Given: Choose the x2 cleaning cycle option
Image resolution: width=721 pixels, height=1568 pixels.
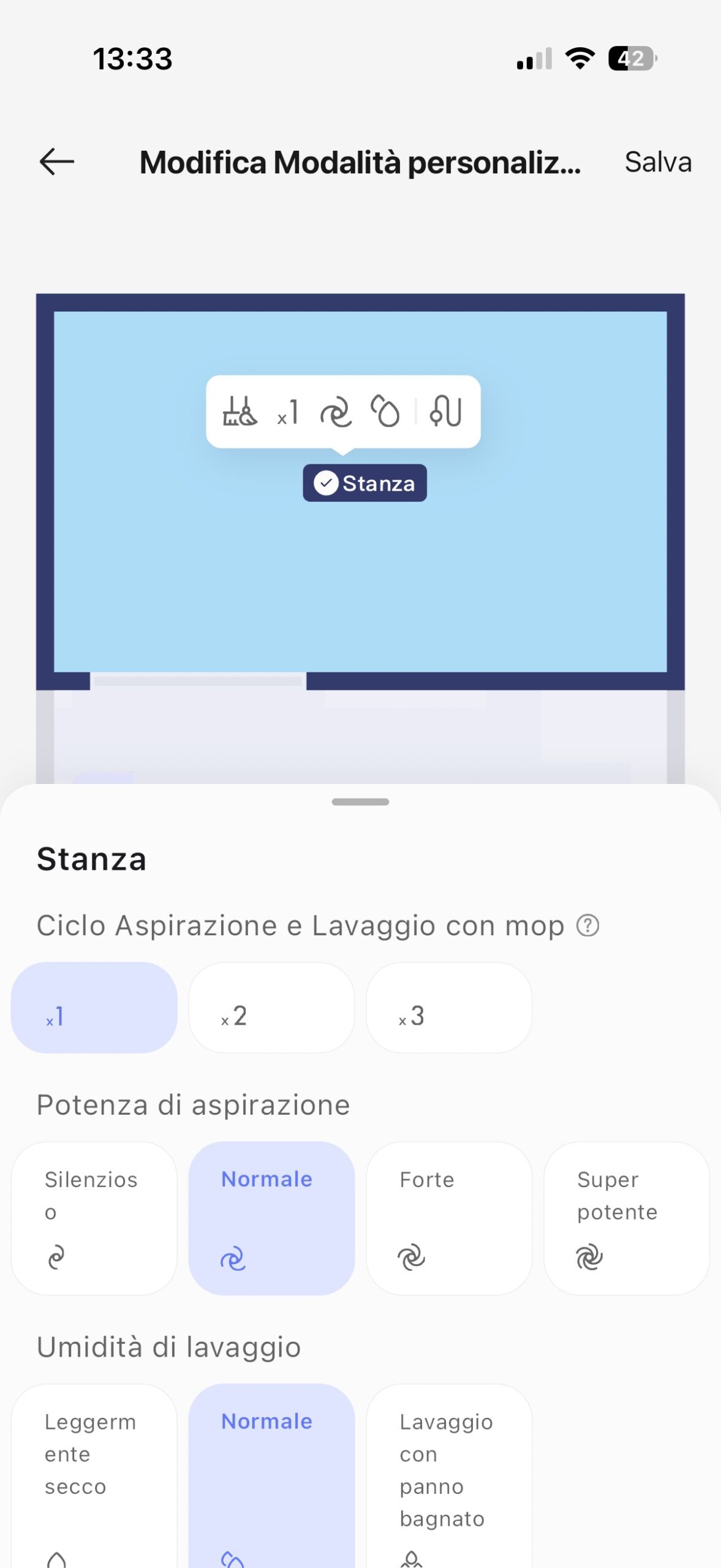Looking at the screenshot, I should coord(271,1008).
